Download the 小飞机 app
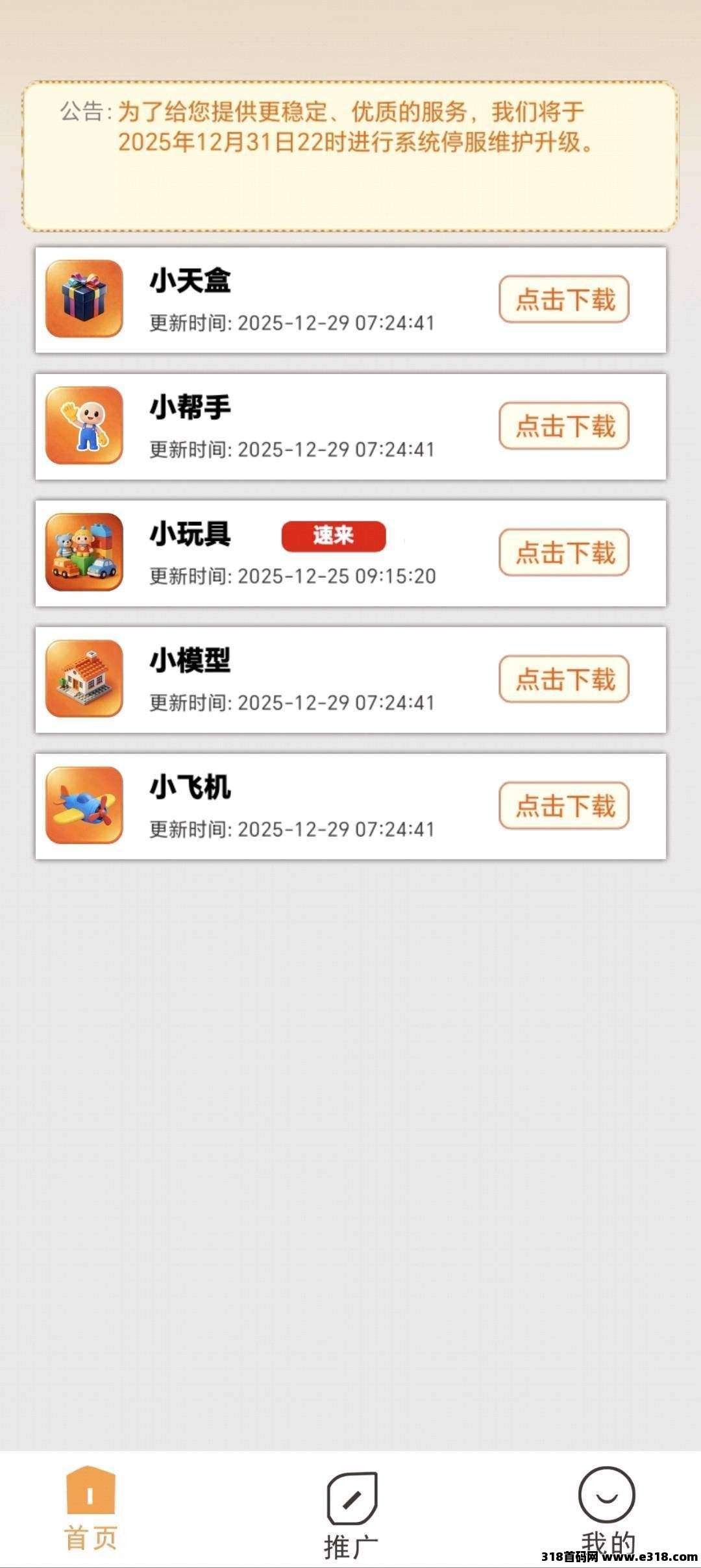Image resolution: width=701 pixels, height=1568 pixels. coord(563,806)
